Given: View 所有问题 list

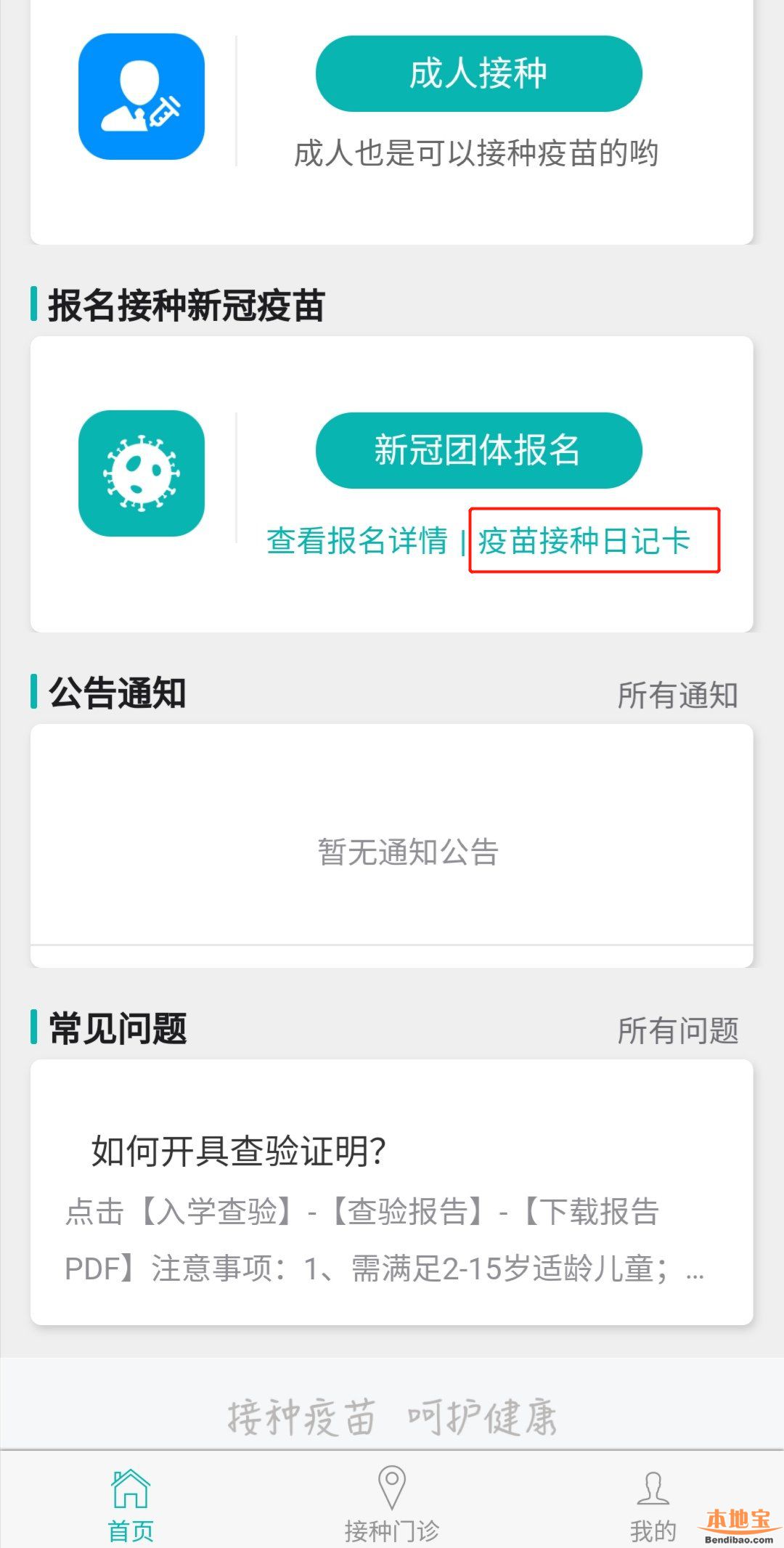Looking at the screenshot, I should pyautogui.click(x=677, y=1030).
